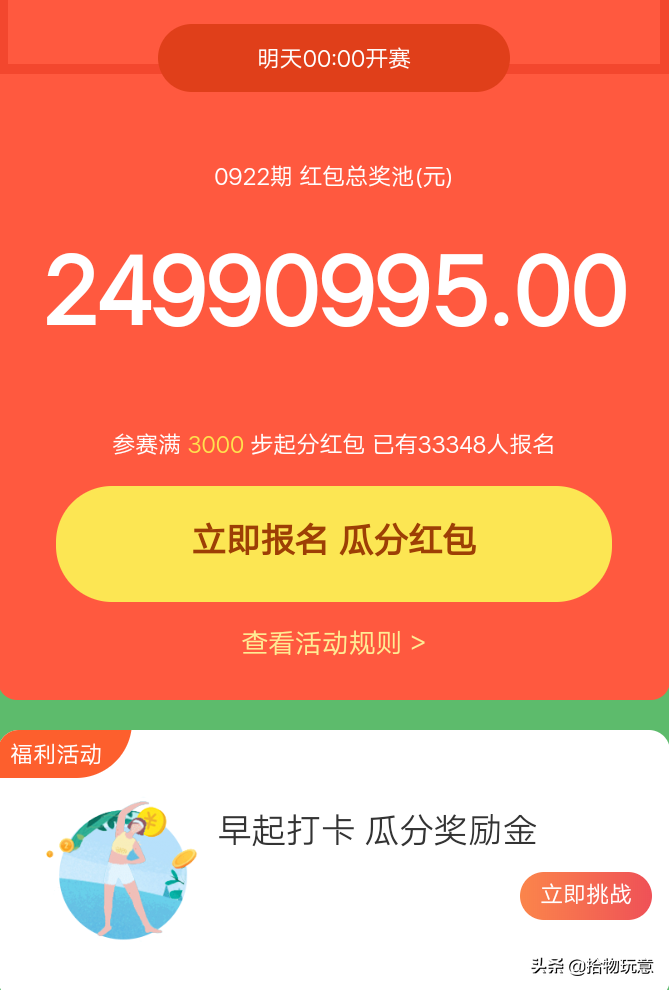This screenshot has height=990, width=669.
Task: Open the 查看活动规则 link
Action: click(x=333, y=642)
